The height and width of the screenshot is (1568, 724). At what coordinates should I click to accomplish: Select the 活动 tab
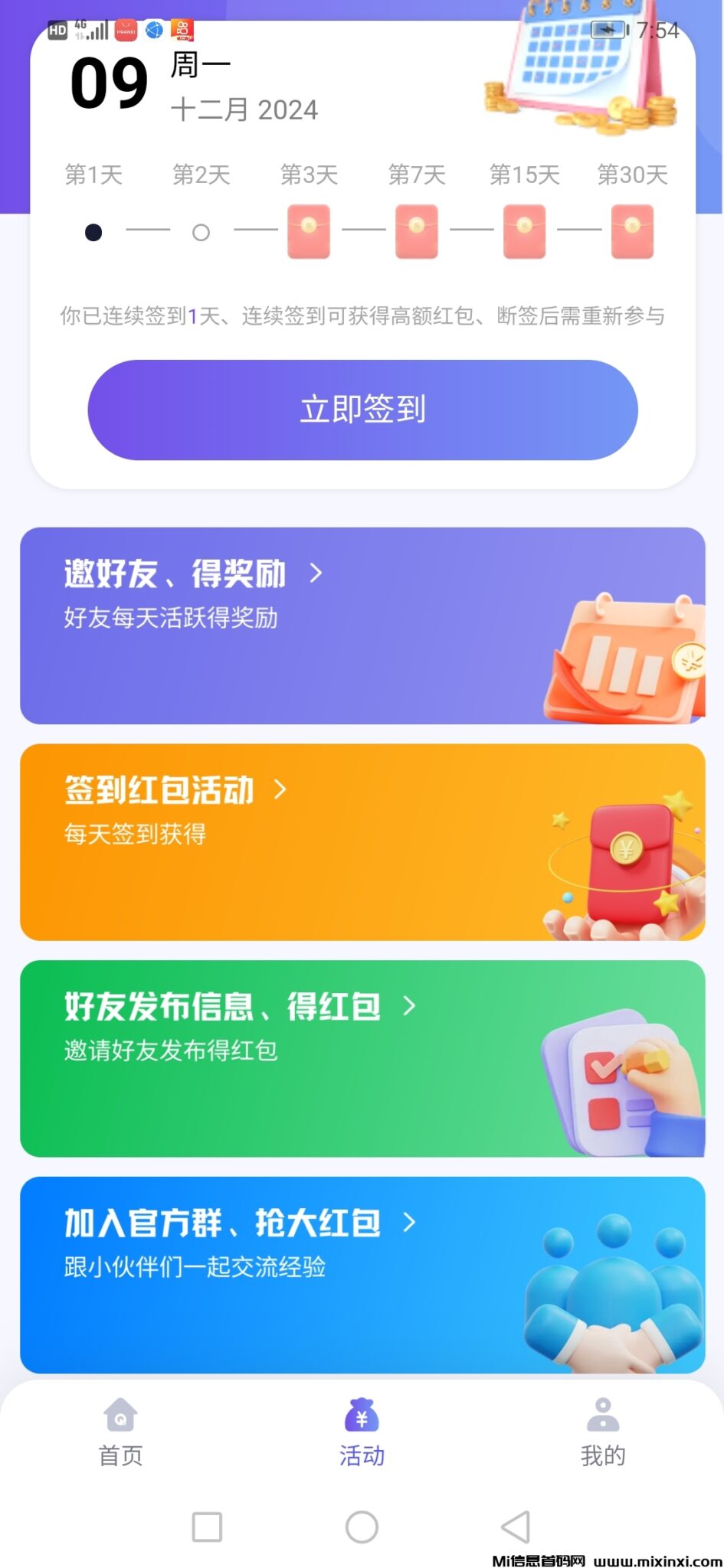(362, 1432)
